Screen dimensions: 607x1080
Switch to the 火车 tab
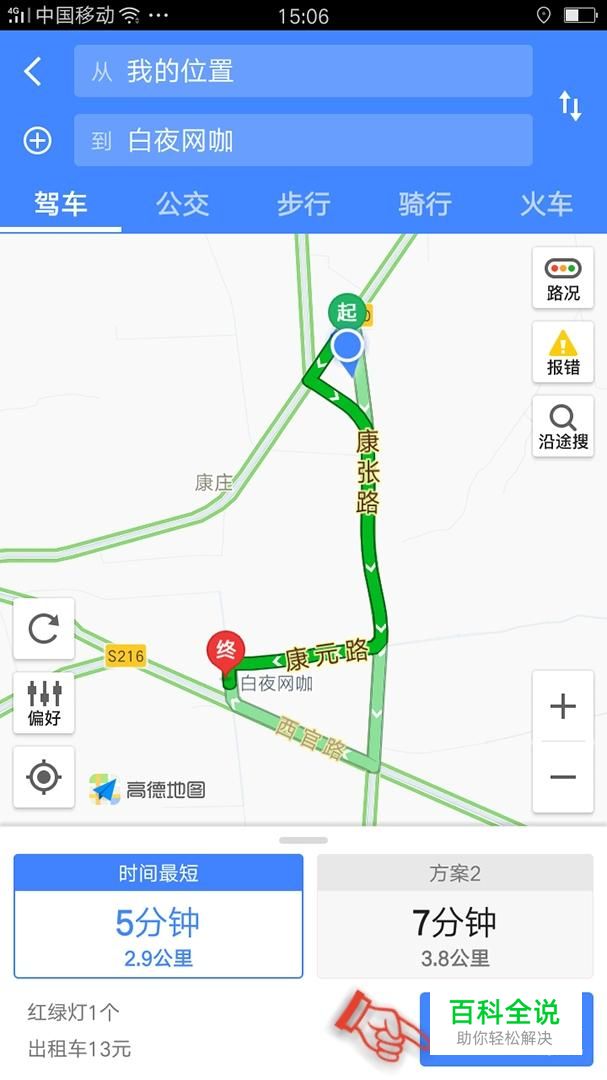pos(546,205)
